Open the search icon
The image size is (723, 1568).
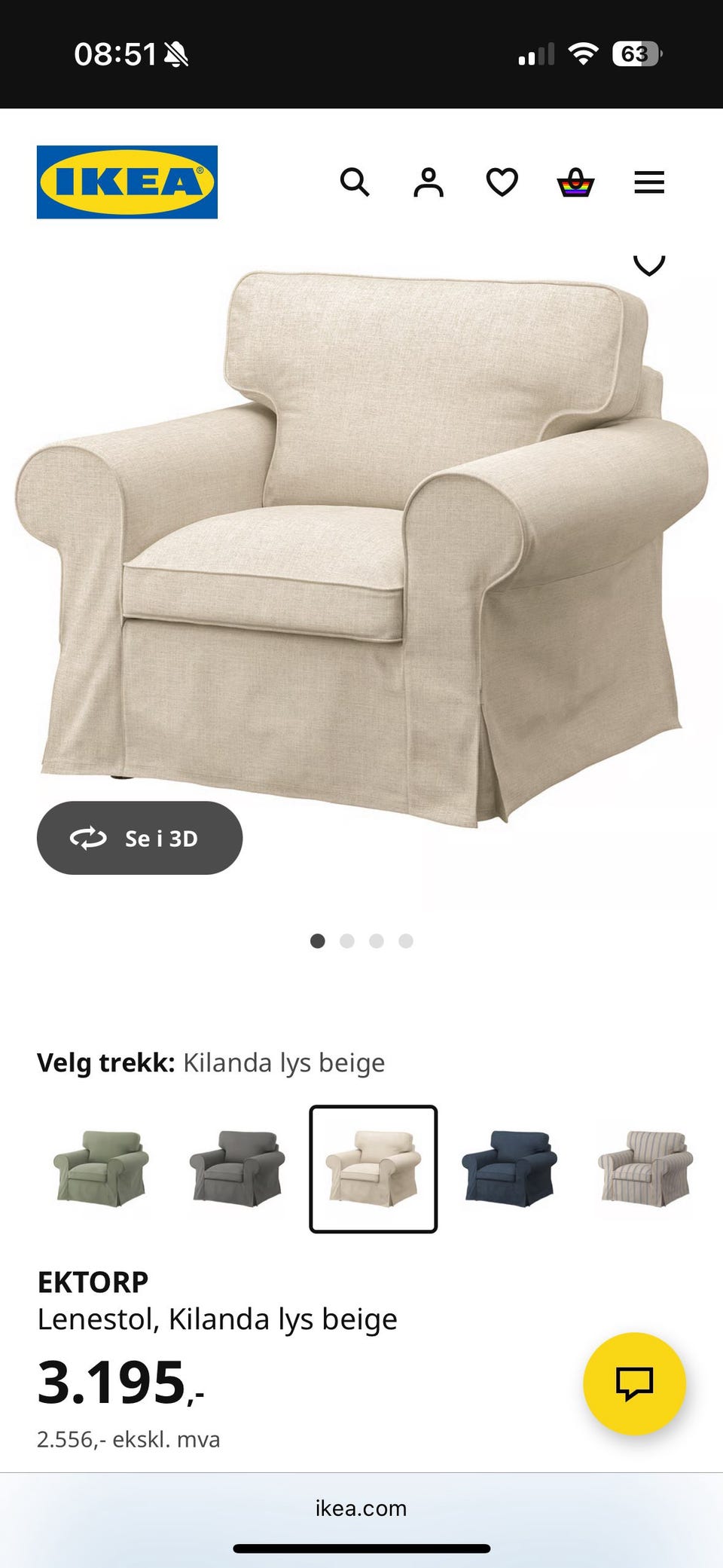coord(354,182)
